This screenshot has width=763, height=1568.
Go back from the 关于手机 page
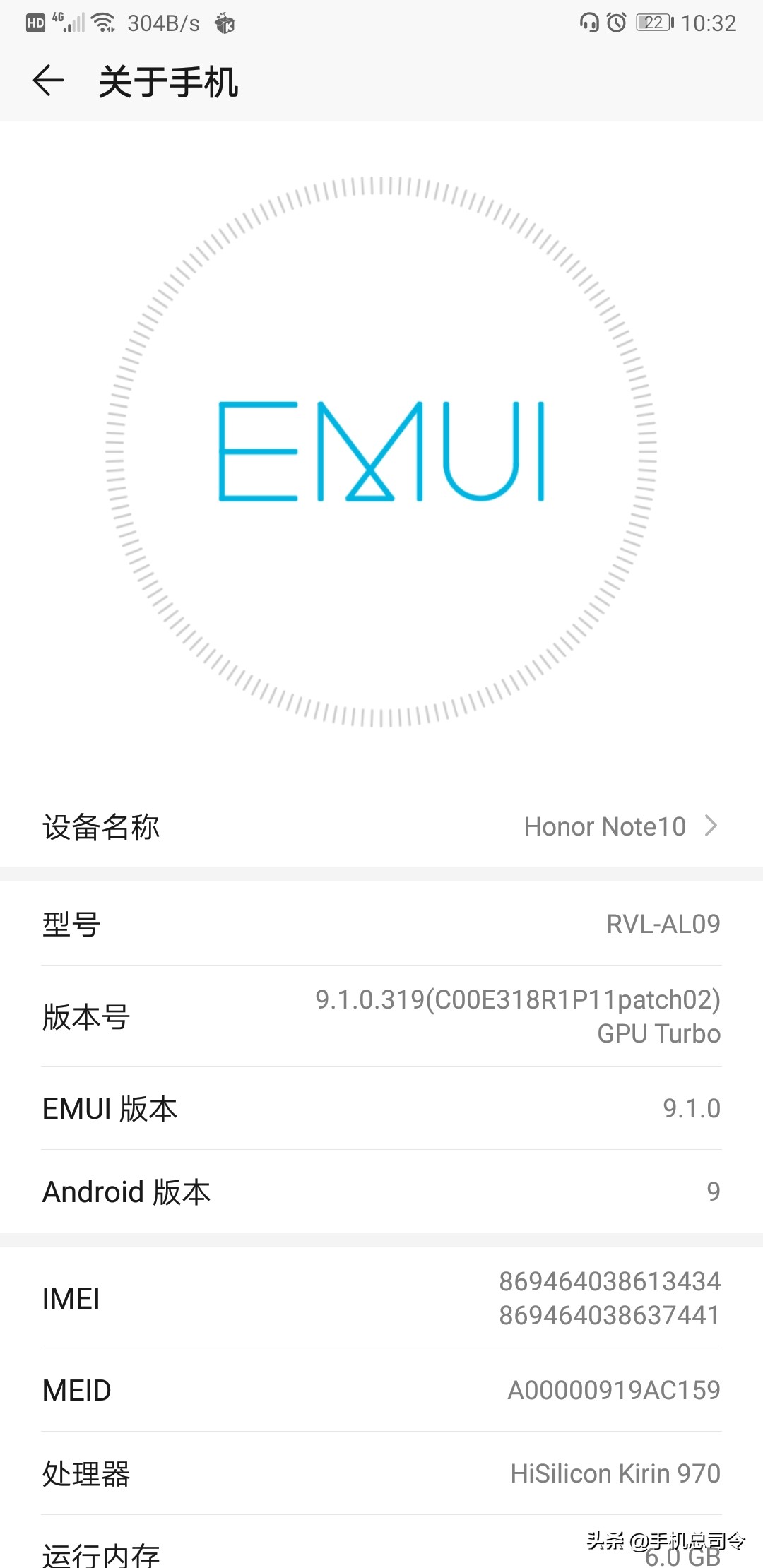tap(48, 81)
